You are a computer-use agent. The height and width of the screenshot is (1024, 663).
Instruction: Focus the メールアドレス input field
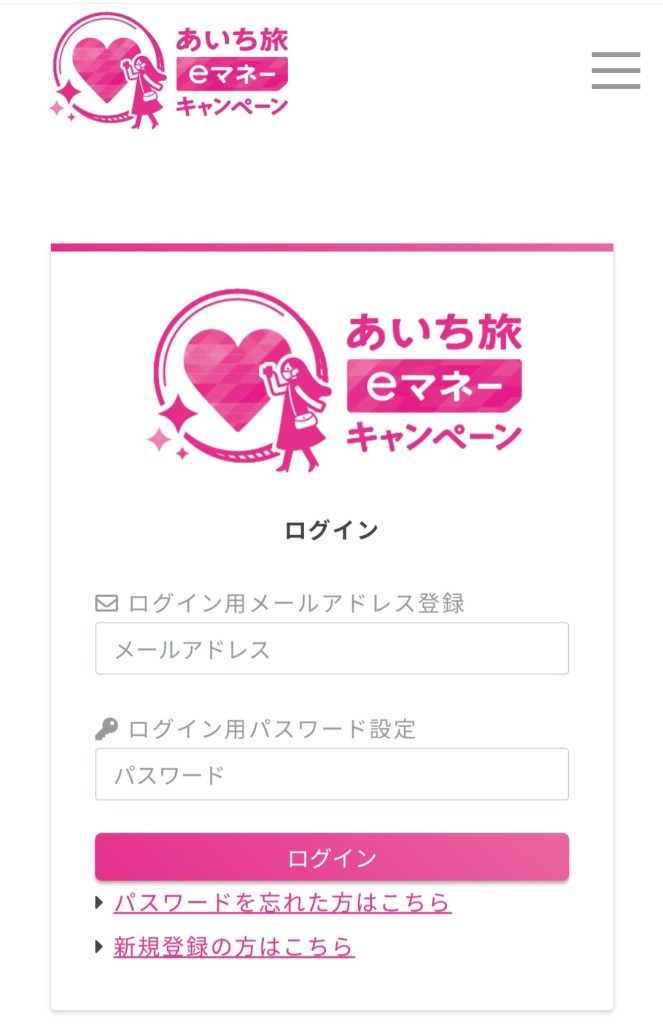tap(331, 649)
